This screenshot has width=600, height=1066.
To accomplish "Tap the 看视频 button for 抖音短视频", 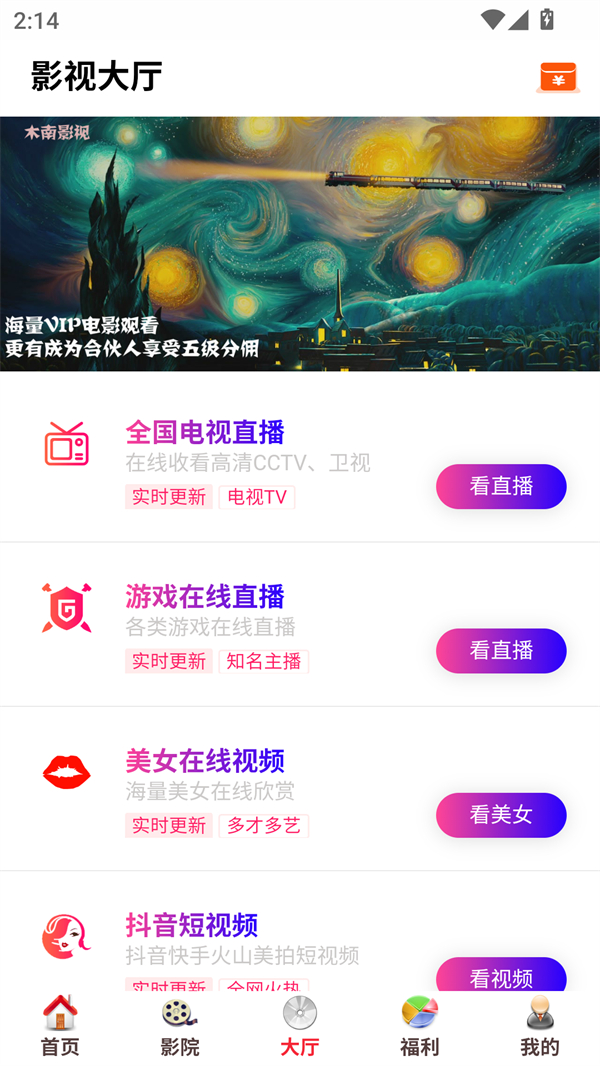I will (x=501, y=975).
